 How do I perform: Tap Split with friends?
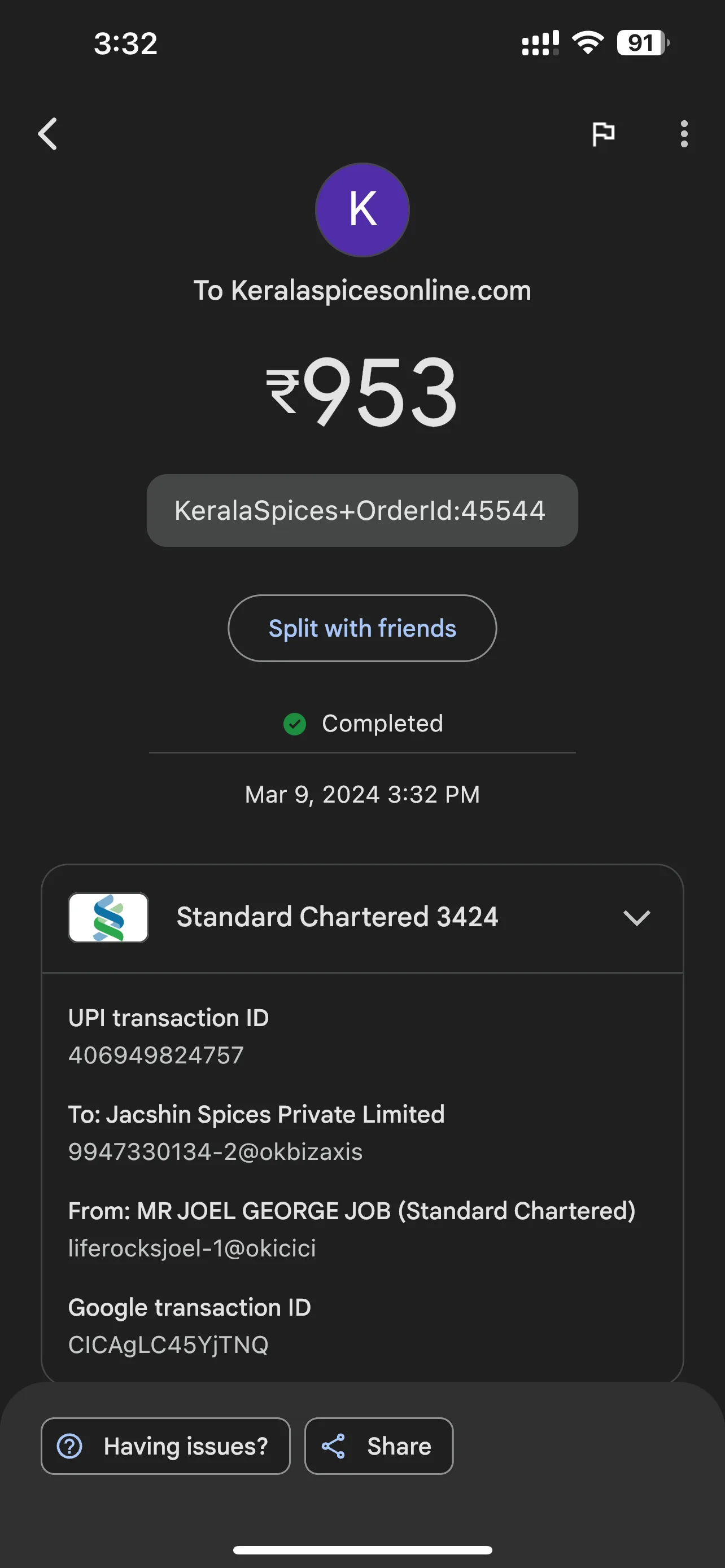click(x=362, y=628)
